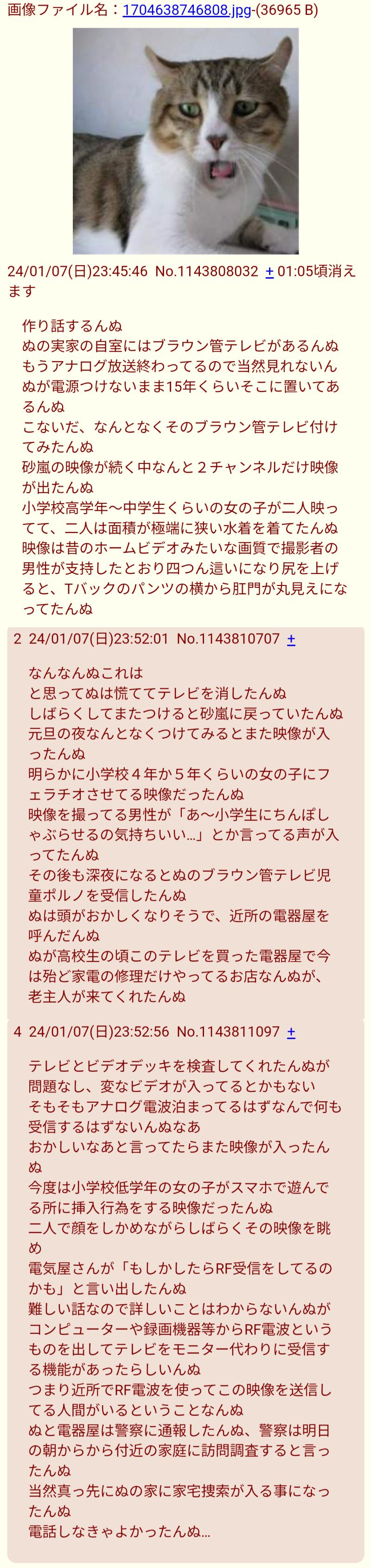Viewport: 371px width, 1568px height.
Task: Tap the + link beside No.1143808032
Action: (269, 272)
